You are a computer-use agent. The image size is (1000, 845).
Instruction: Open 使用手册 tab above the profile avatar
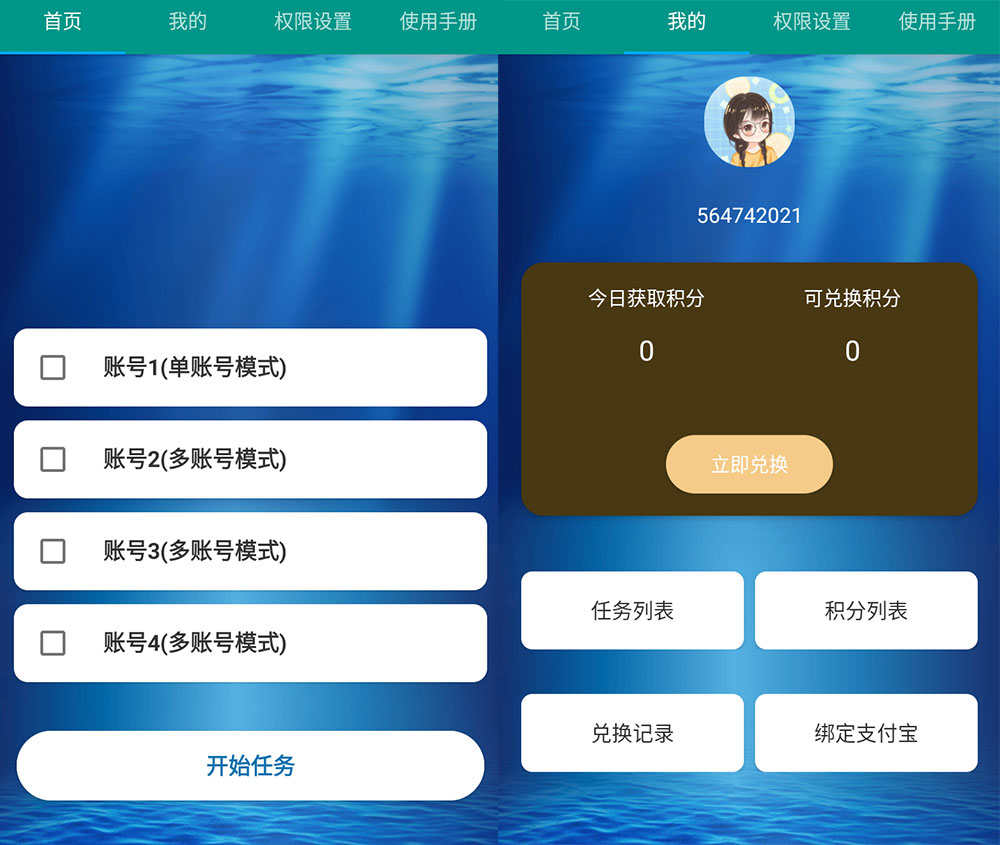coord(937,22)
